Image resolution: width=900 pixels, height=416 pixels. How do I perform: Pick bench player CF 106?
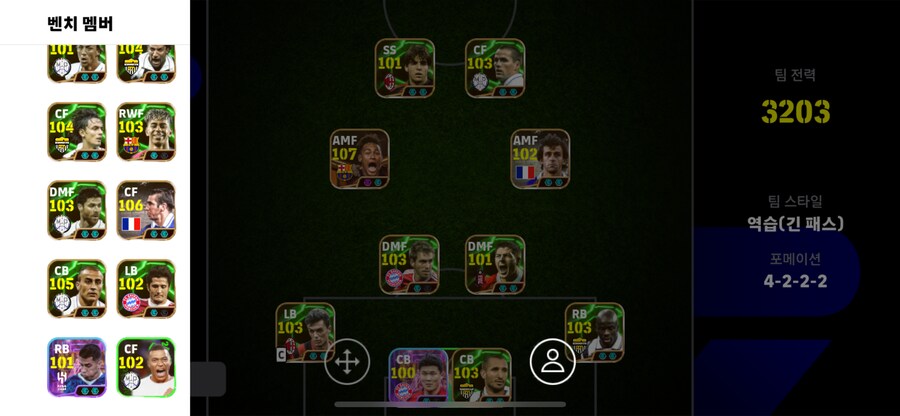[x=146, y=210]
